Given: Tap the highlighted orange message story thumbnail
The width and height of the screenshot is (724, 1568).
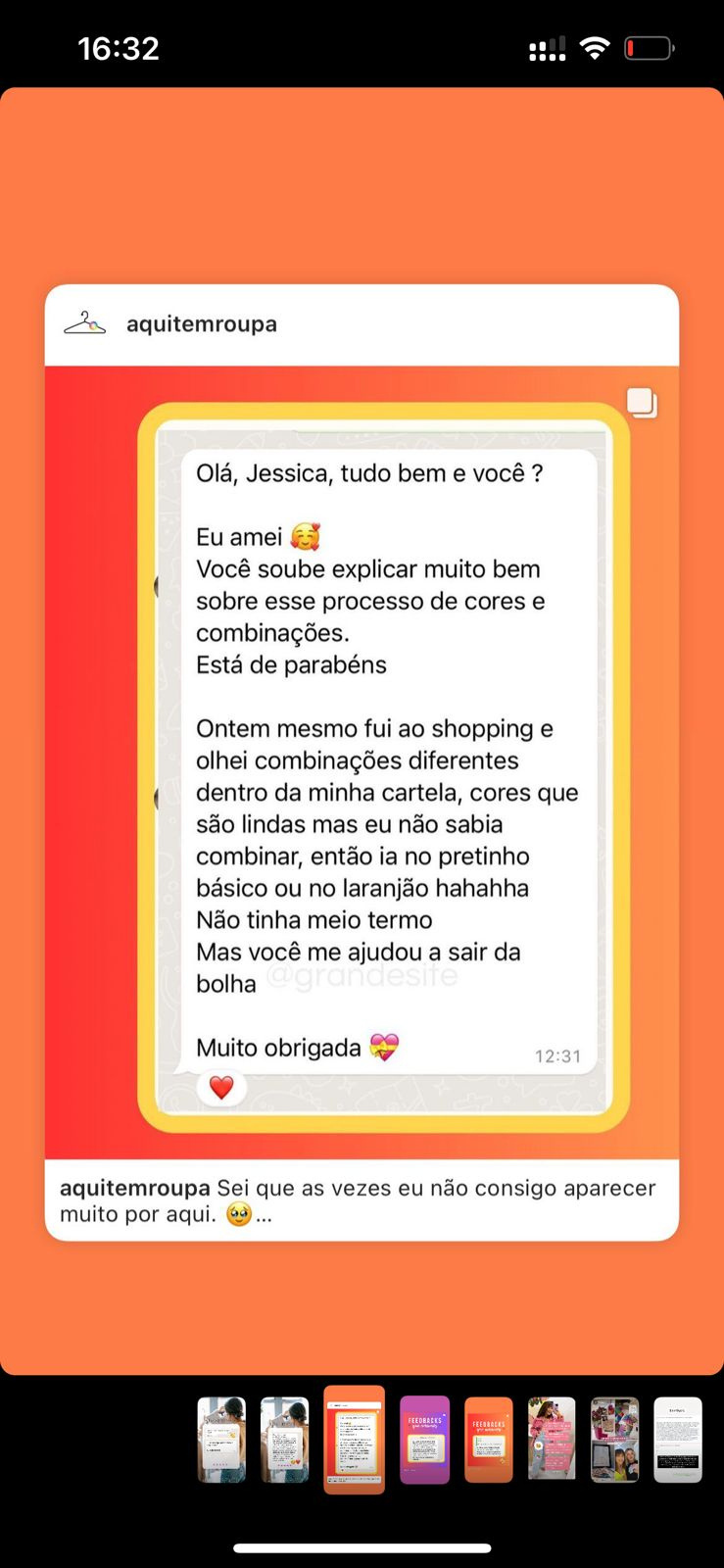Looking at the screenshot, I should 354,1440.
